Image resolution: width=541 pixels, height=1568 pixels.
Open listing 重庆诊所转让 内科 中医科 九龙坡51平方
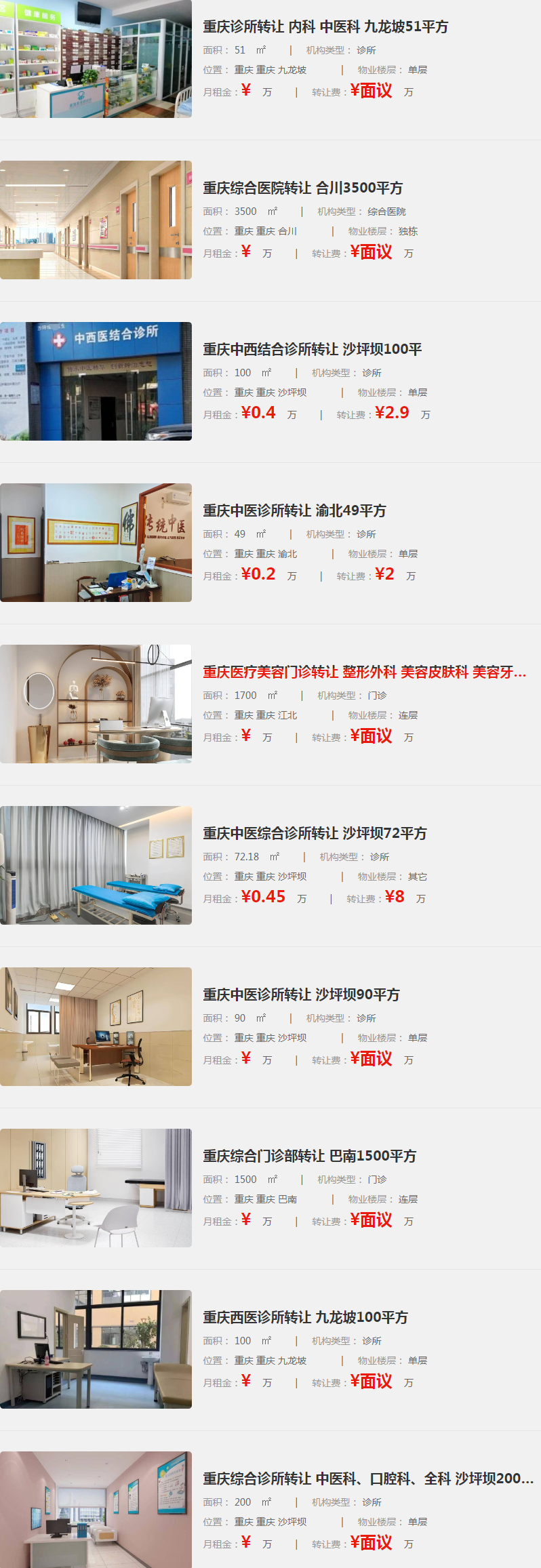(325, 27)
